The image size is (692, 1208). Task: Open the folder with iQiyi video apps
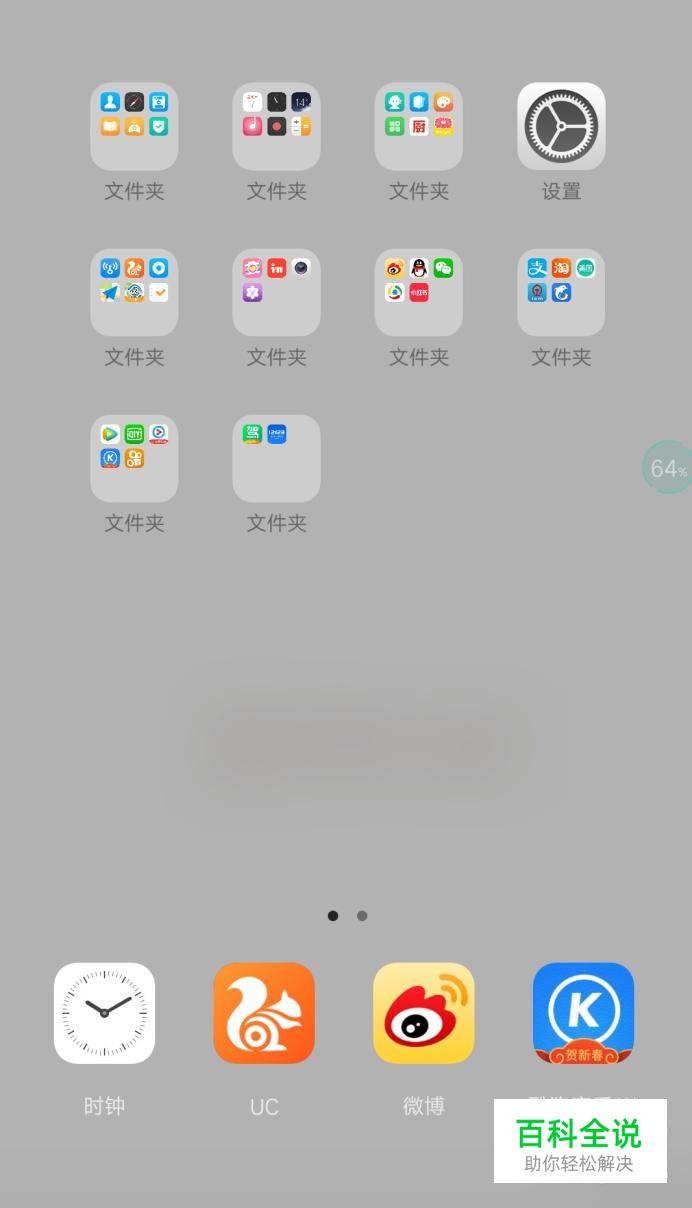point(134,458)
